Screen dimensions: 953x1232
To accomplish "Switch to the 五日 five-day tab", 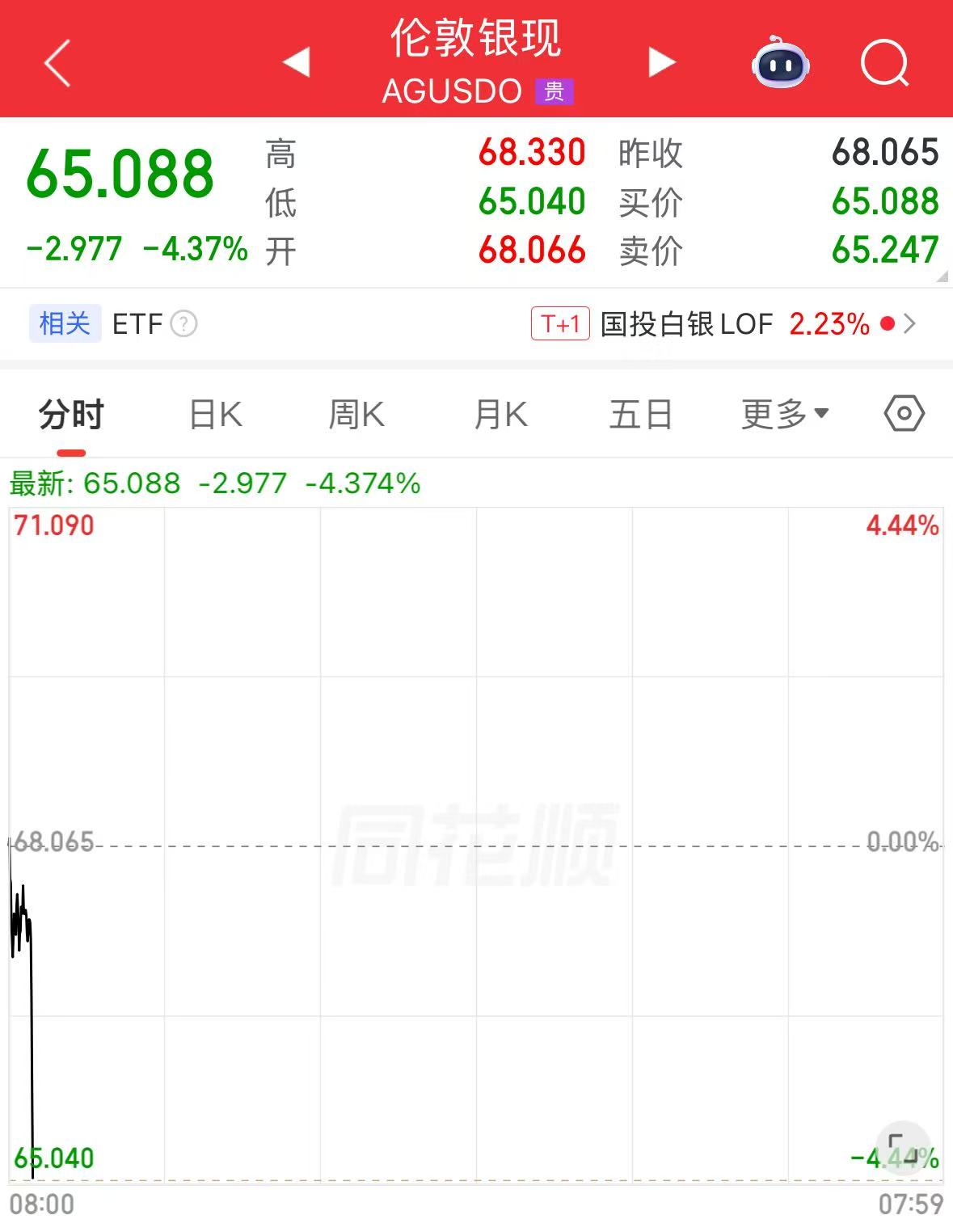I will 640,413.
